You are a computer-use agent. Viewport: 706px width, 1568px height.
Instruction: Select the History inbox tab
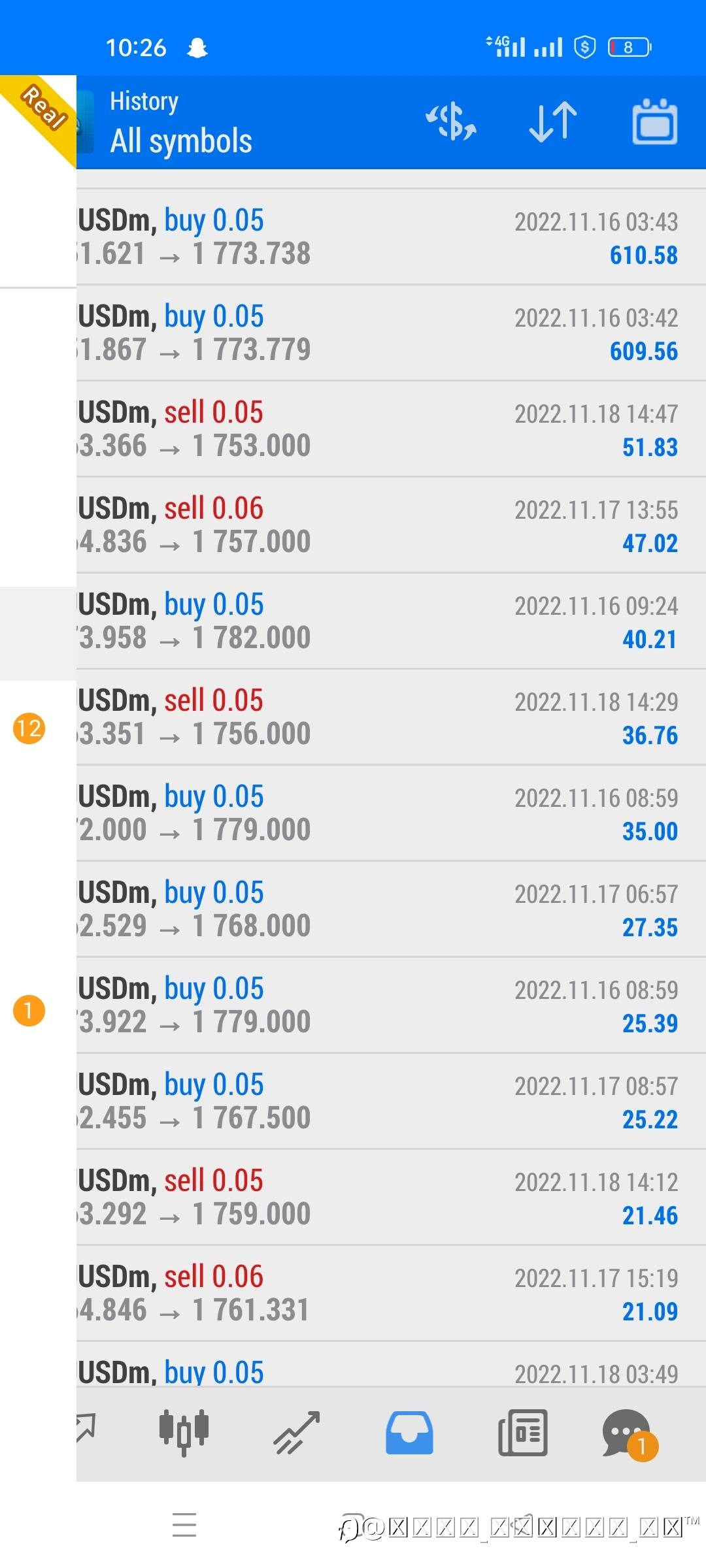[x=409, y=1432]
